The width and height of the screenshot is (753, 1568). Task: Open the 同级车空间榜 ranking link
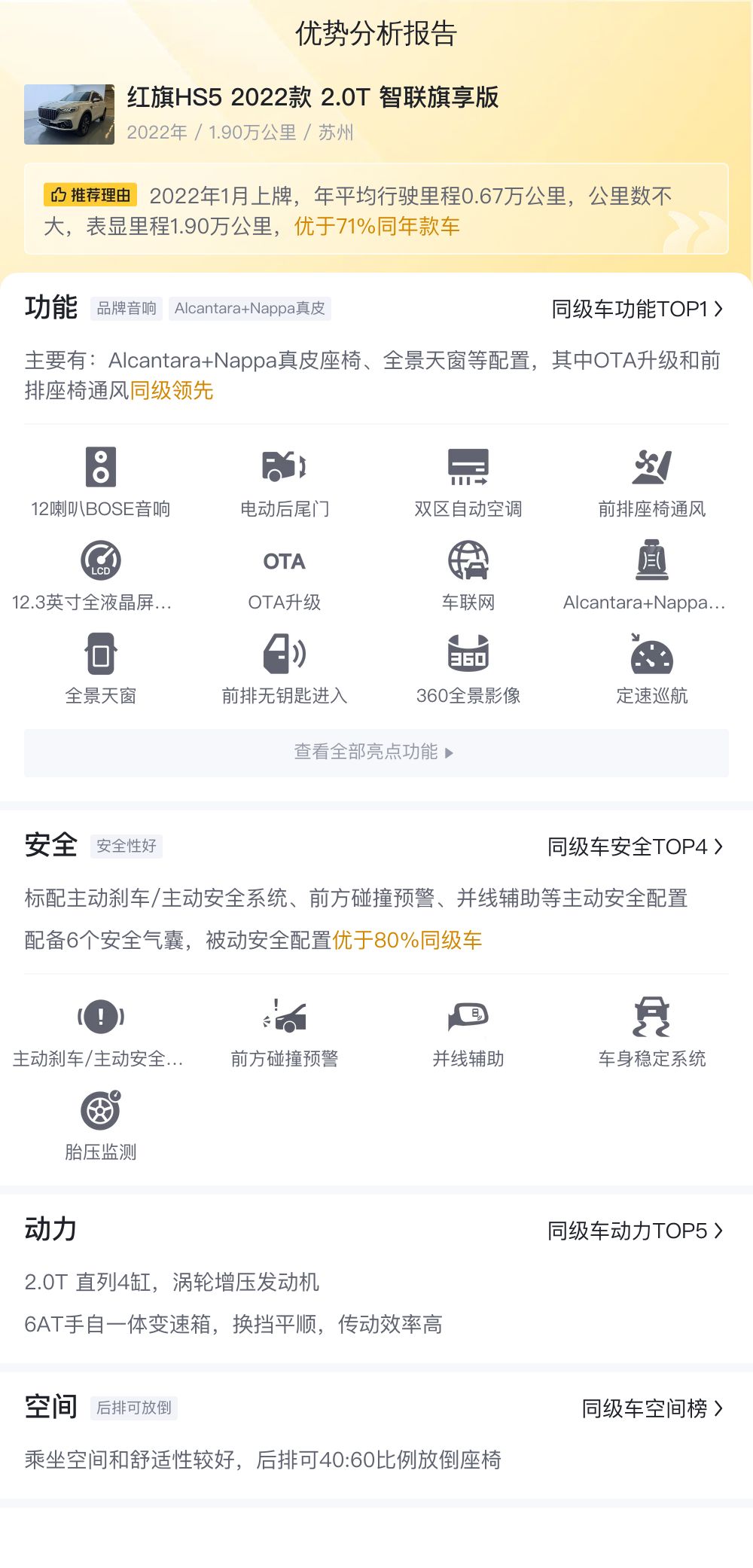tap(652, 1408)
